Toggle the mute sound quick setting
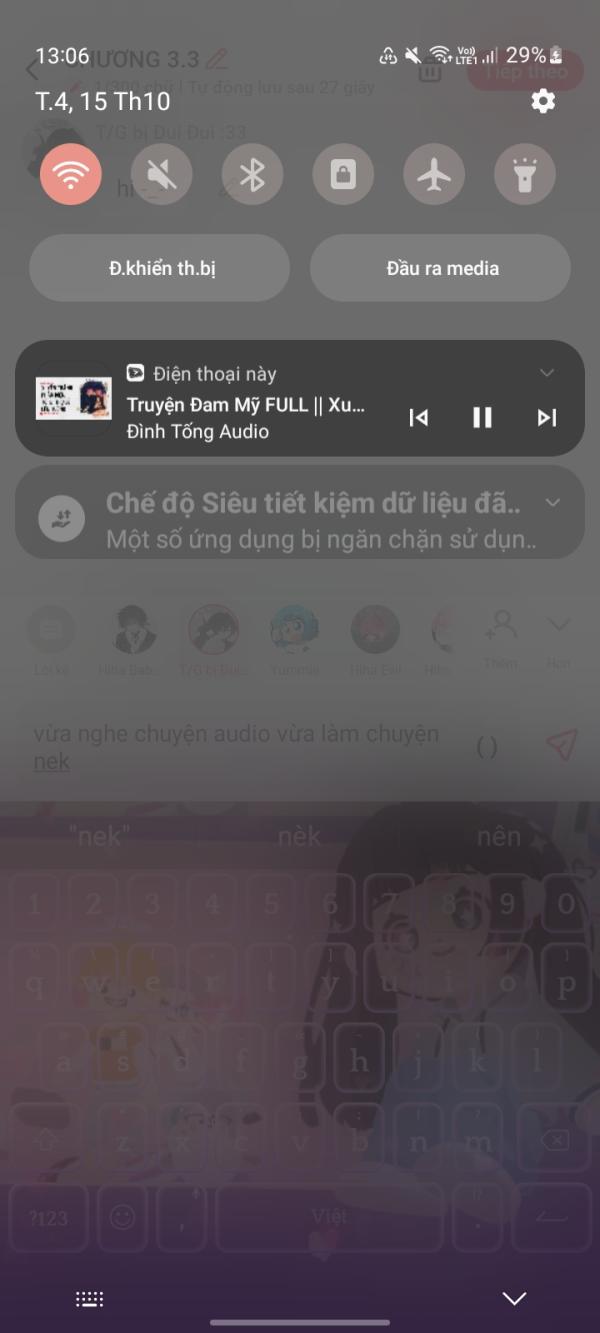 point(161,175)
